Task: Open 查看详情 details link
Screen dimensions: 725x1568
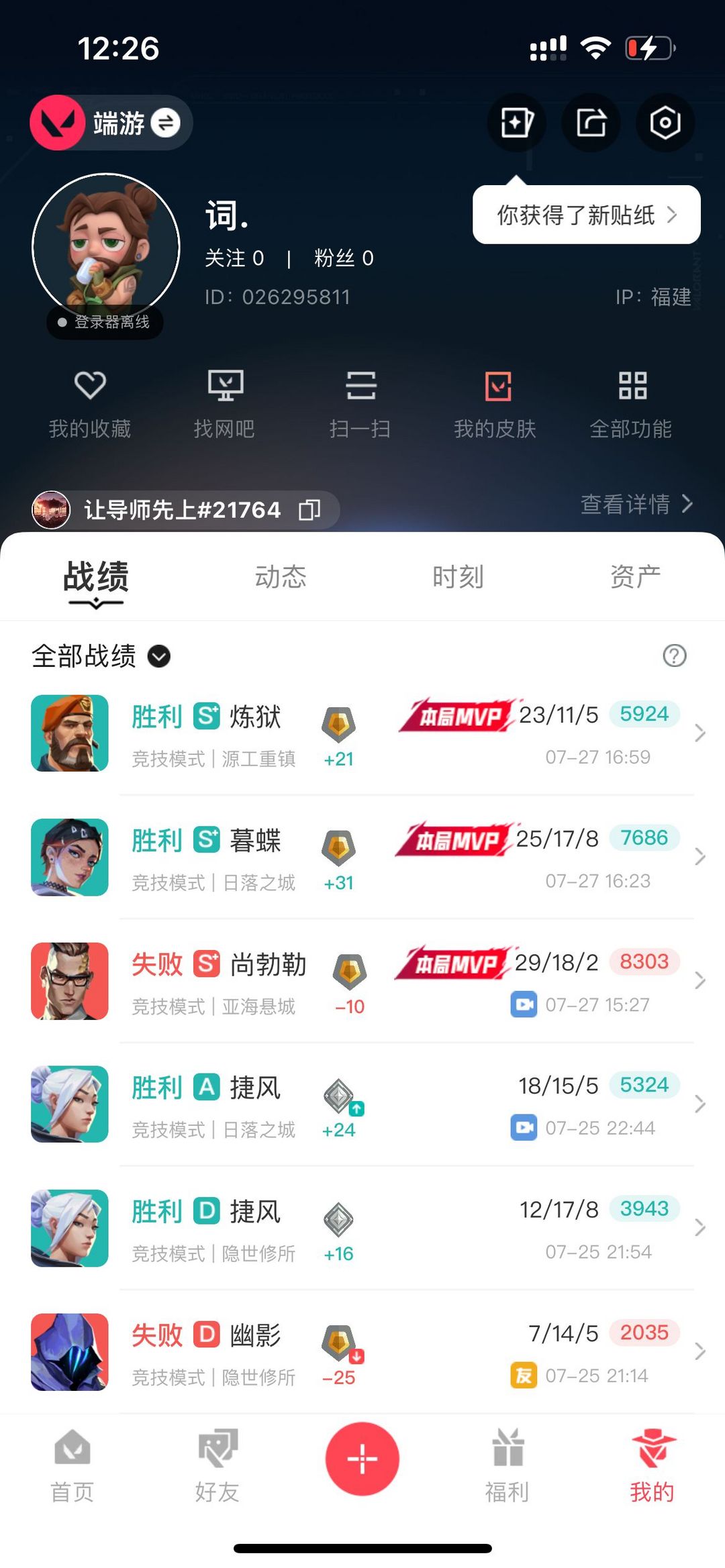Action: 635,504
